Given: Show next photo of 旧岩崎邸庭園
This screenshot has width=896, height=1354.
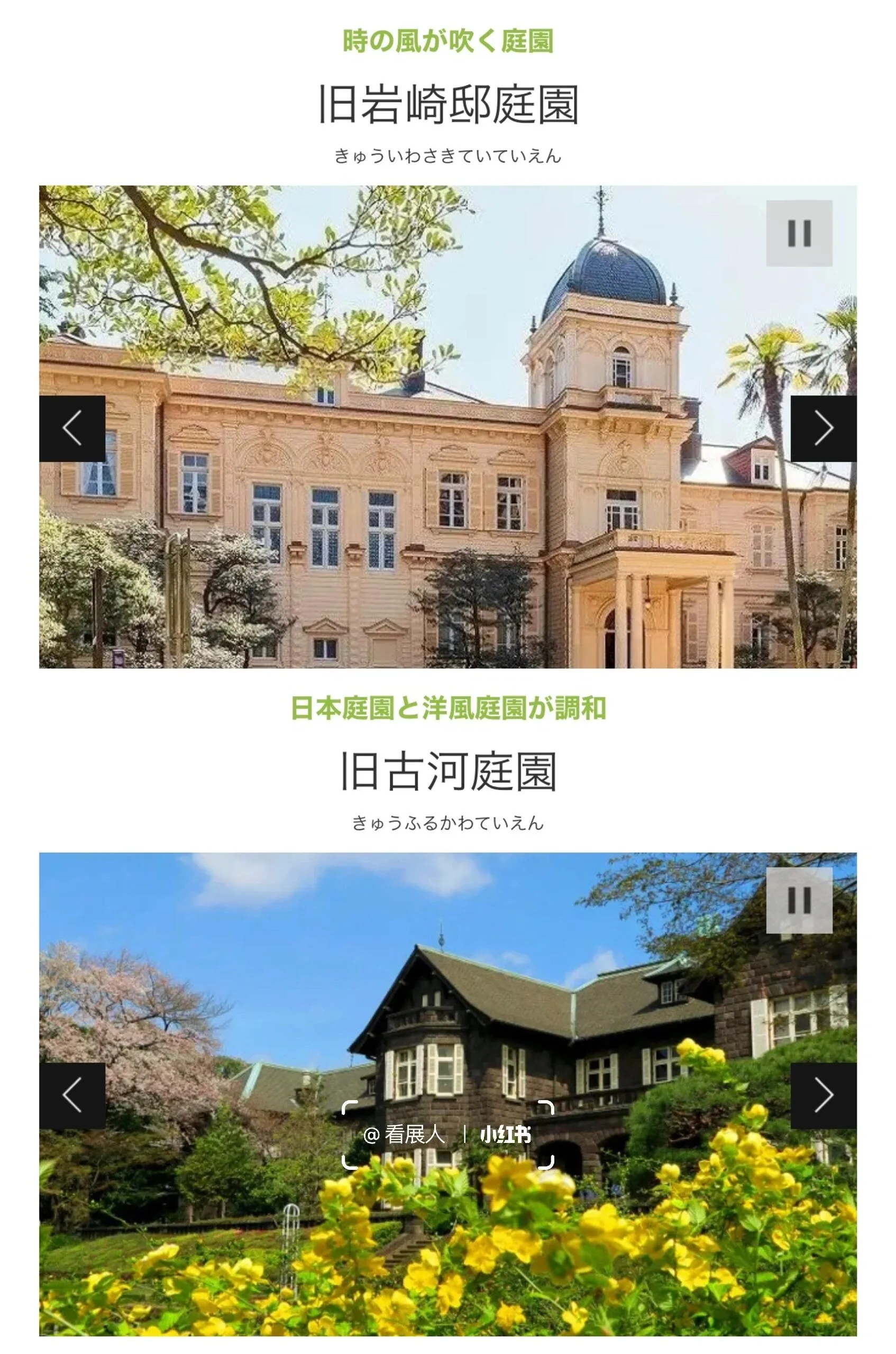Looking at the screenshot, I should pos(823,428).
